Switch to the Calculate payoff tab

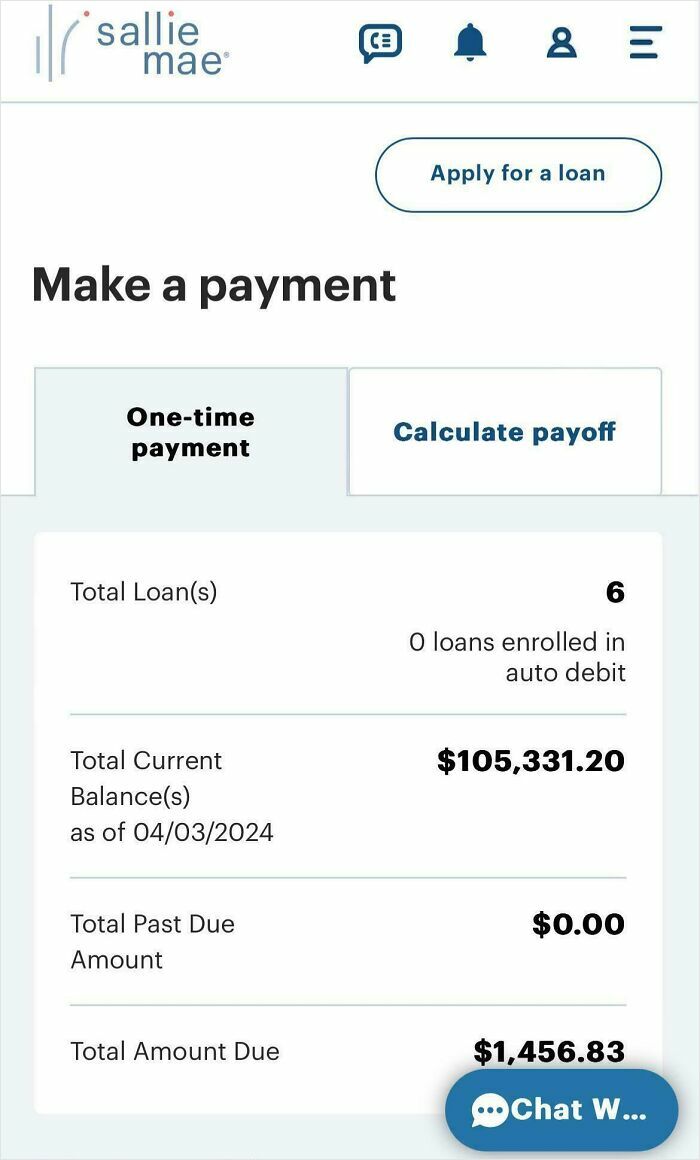coord(504,432)
